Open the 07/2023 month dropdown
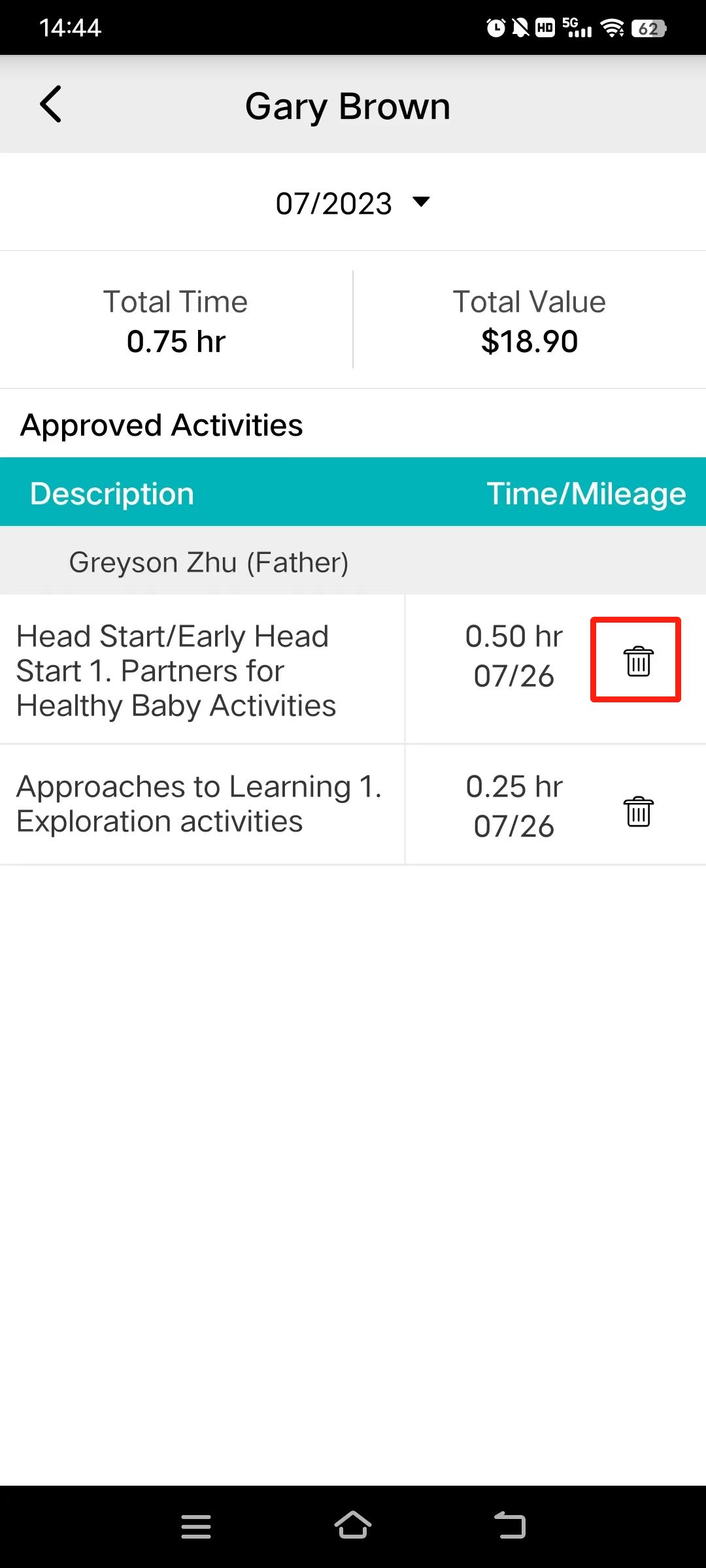This screenshot has width=706, height=1568. (x=353, y=203)
